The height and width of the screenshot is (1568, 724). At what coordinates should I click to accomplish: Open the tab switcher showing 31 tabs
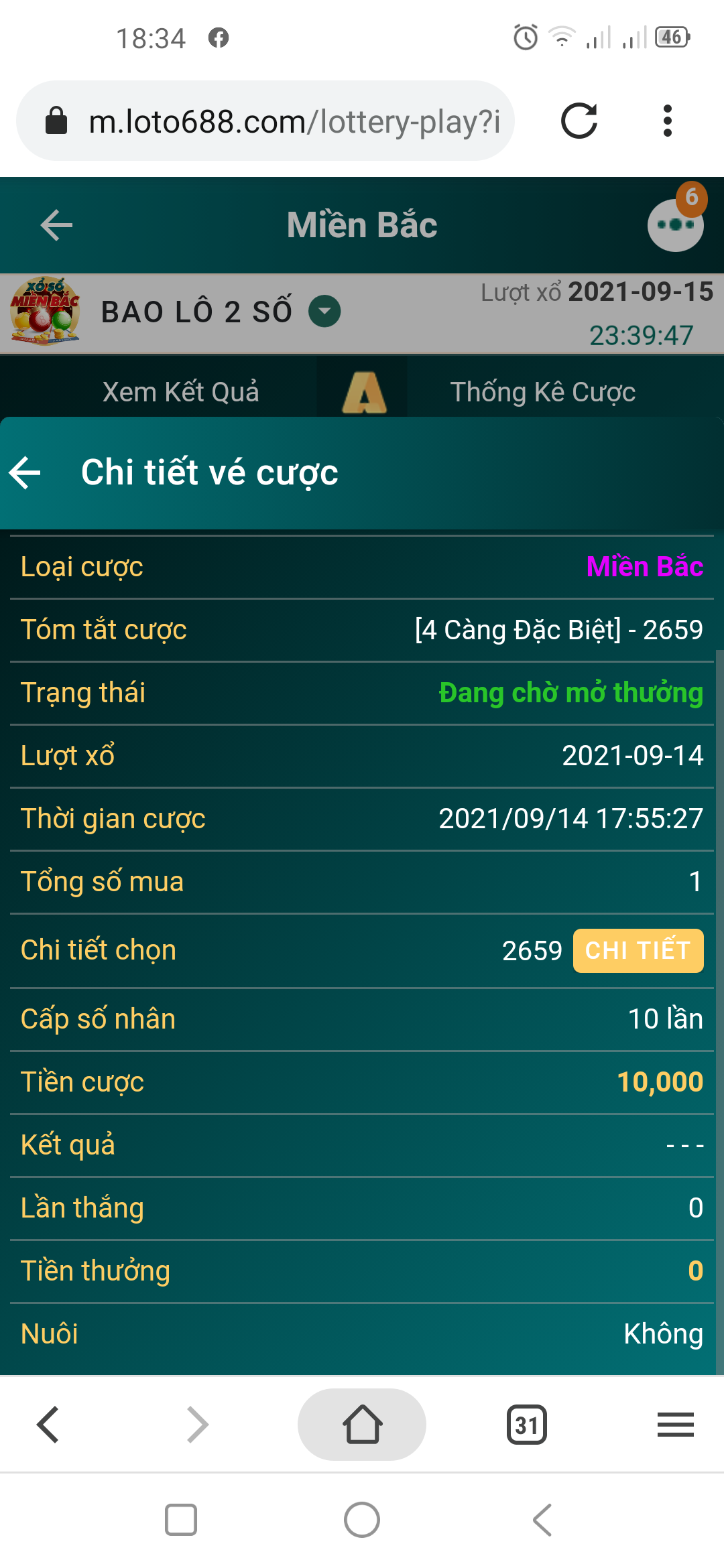pyautogui.click(x=527, y=1425)
